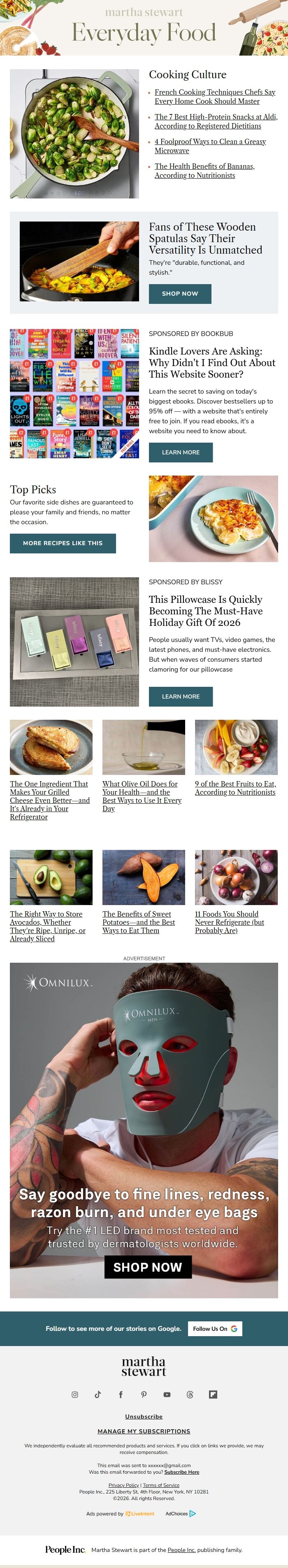Image resolution: width=288 pixels, height=1568 pixels.
Task: Open the YouTube channel icon
Action: tap(167, 1395)
